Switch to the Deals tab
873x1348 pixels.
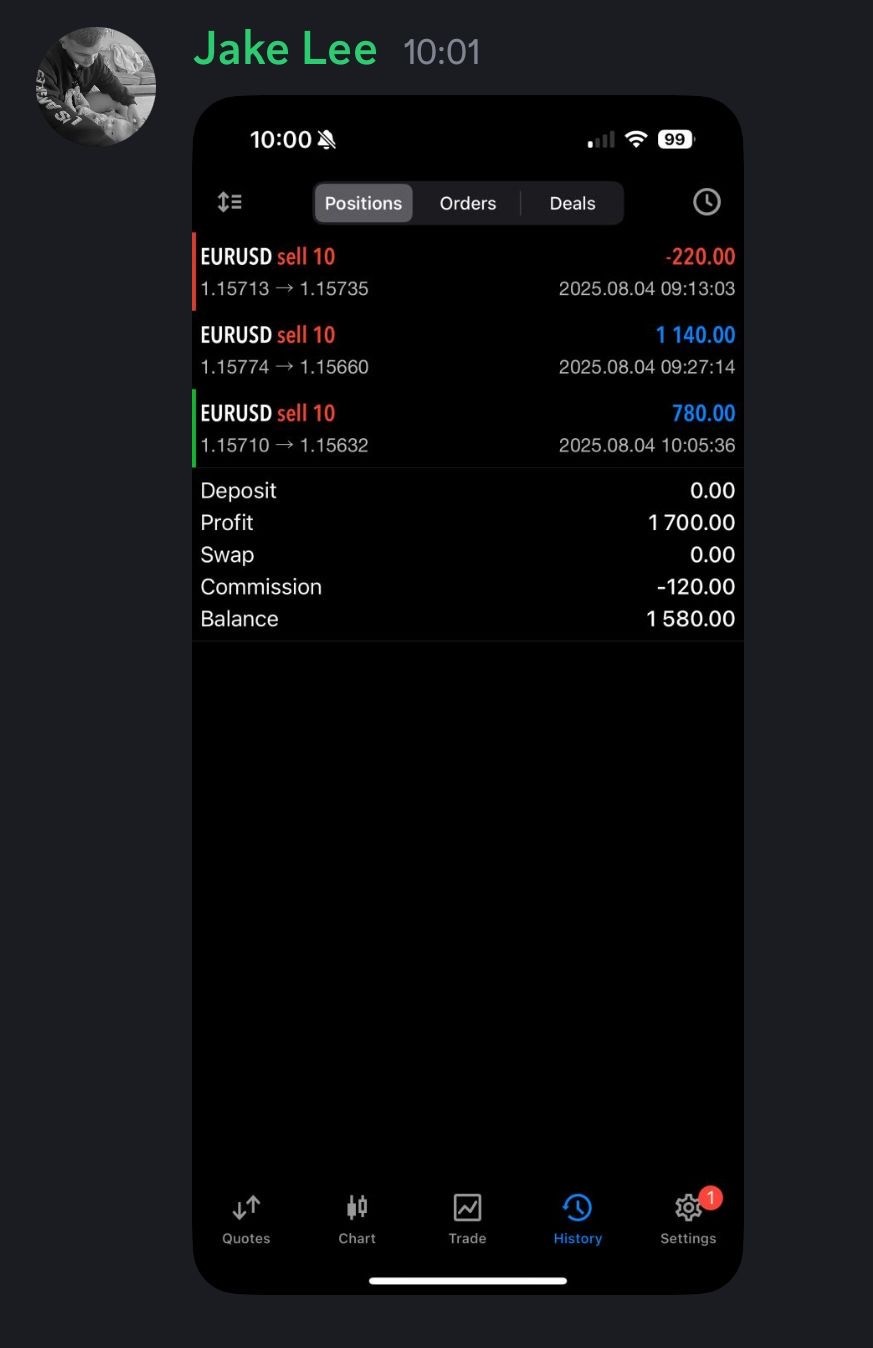point(571,203)
